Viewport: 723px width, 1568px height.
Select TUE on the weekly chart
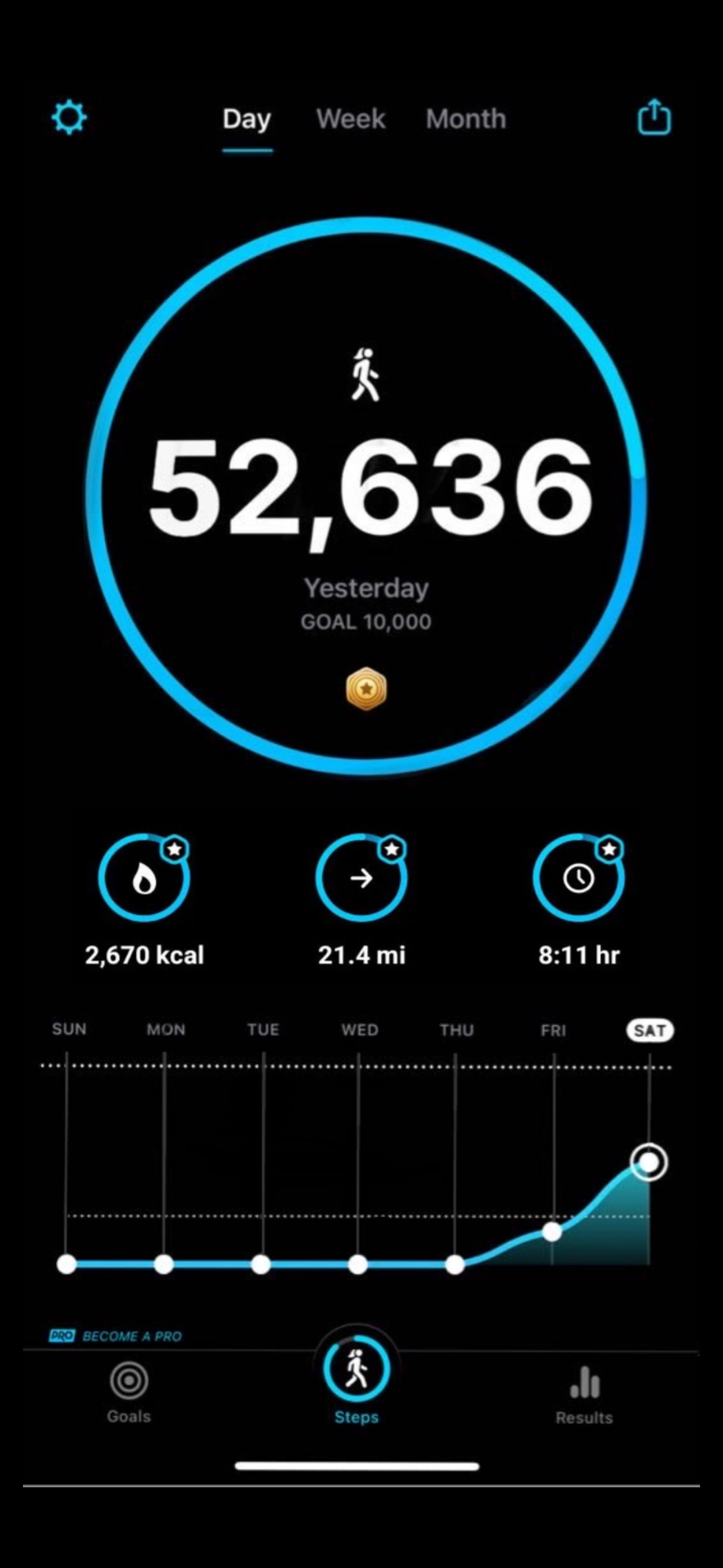[x=263, y=1030]
